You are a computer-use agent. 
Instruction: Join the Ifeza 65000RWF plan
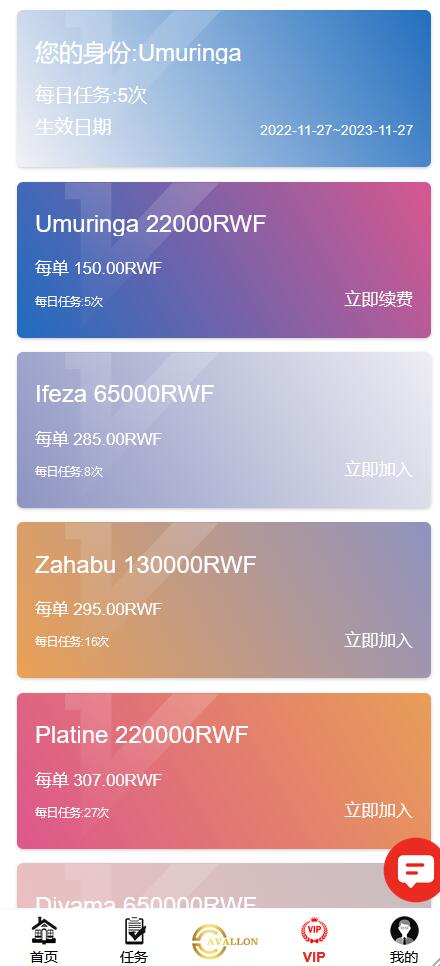pyautogui.click(x=378, y=469)
